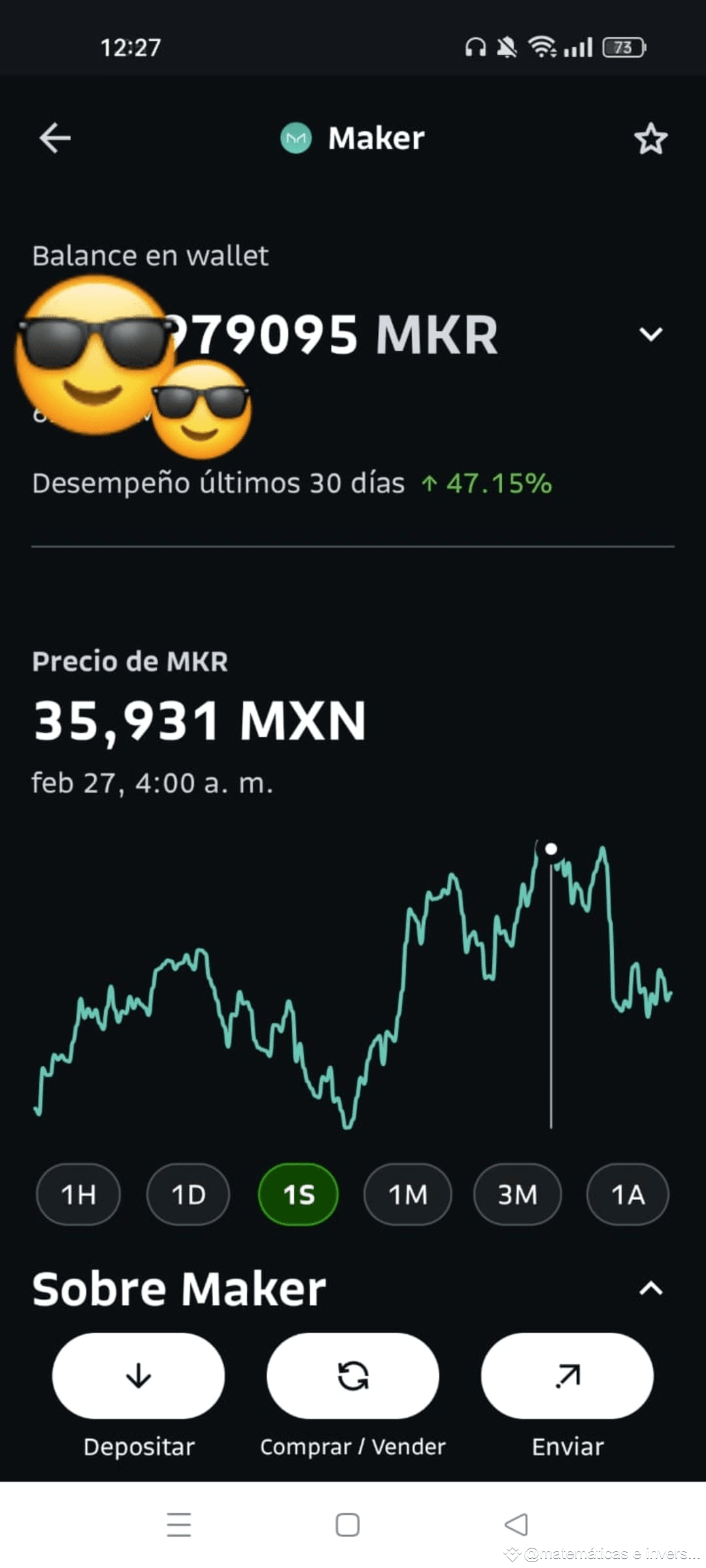
Task: Switch chart to 3M range
Action: (x=517, y=1194)
